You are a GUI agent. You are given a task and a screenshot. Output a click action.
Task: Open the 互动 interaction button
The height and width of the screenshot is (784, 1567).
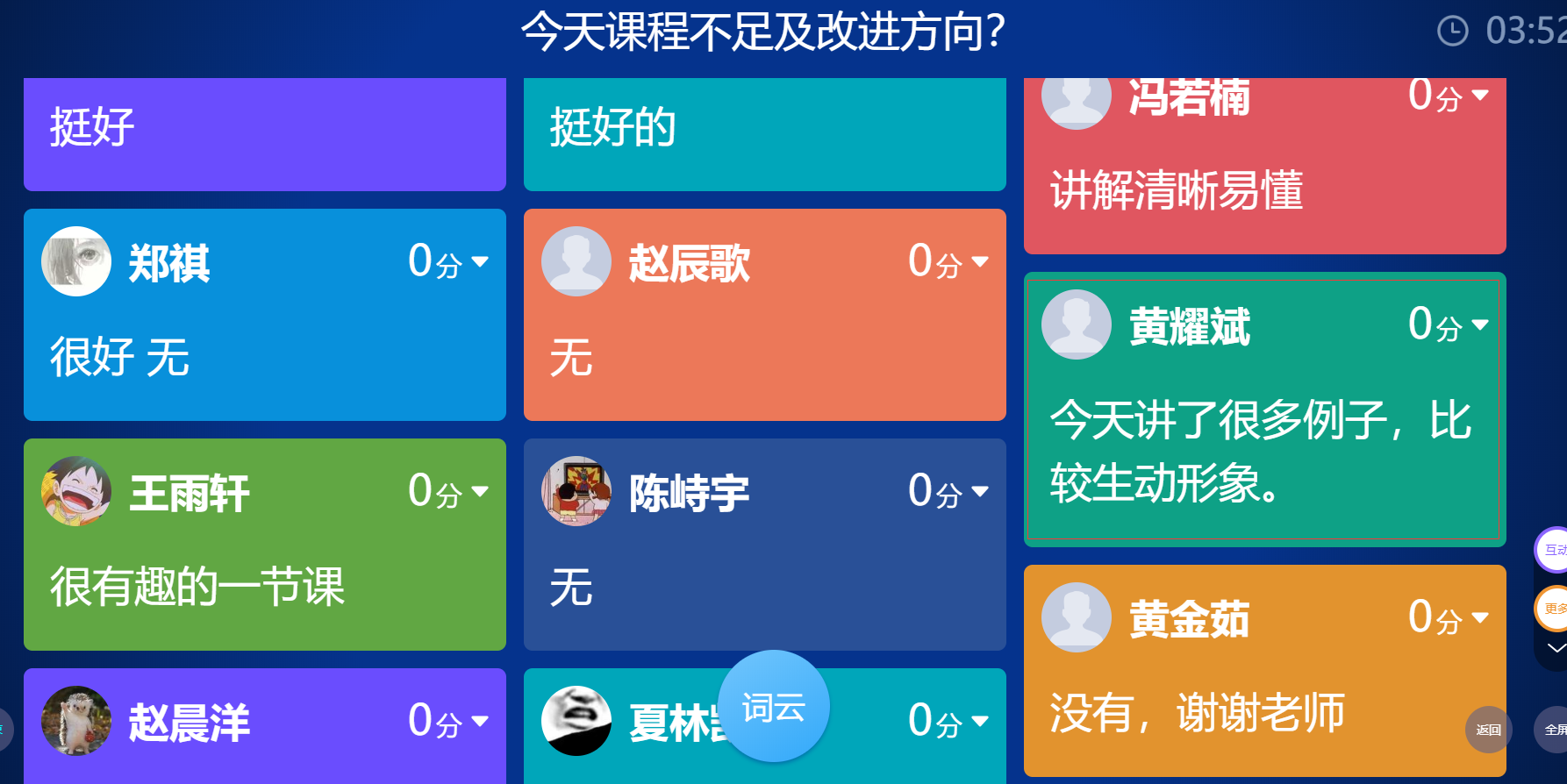[x=1554, y=550]
